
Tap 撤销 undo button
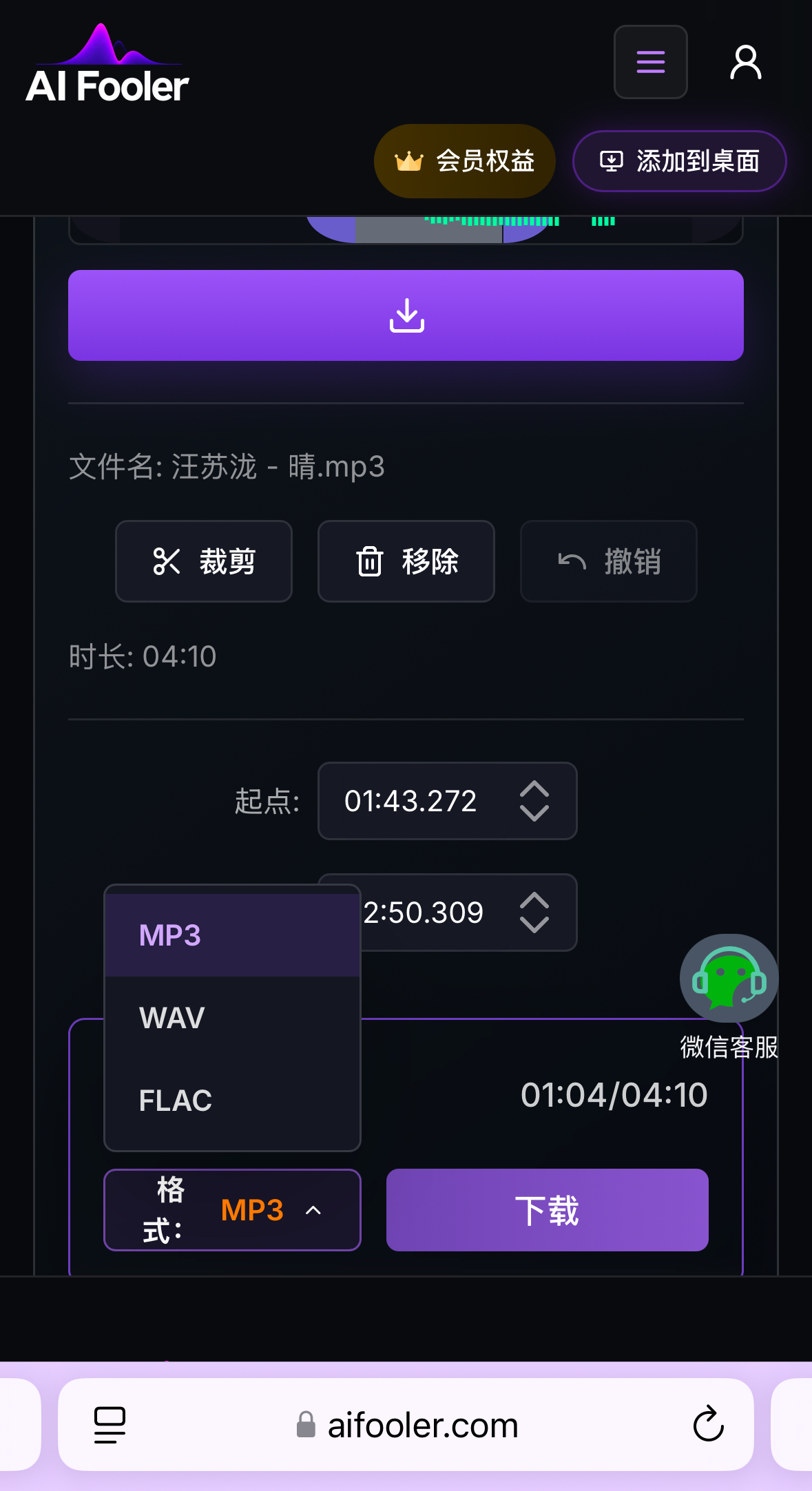tap(609, 561)
